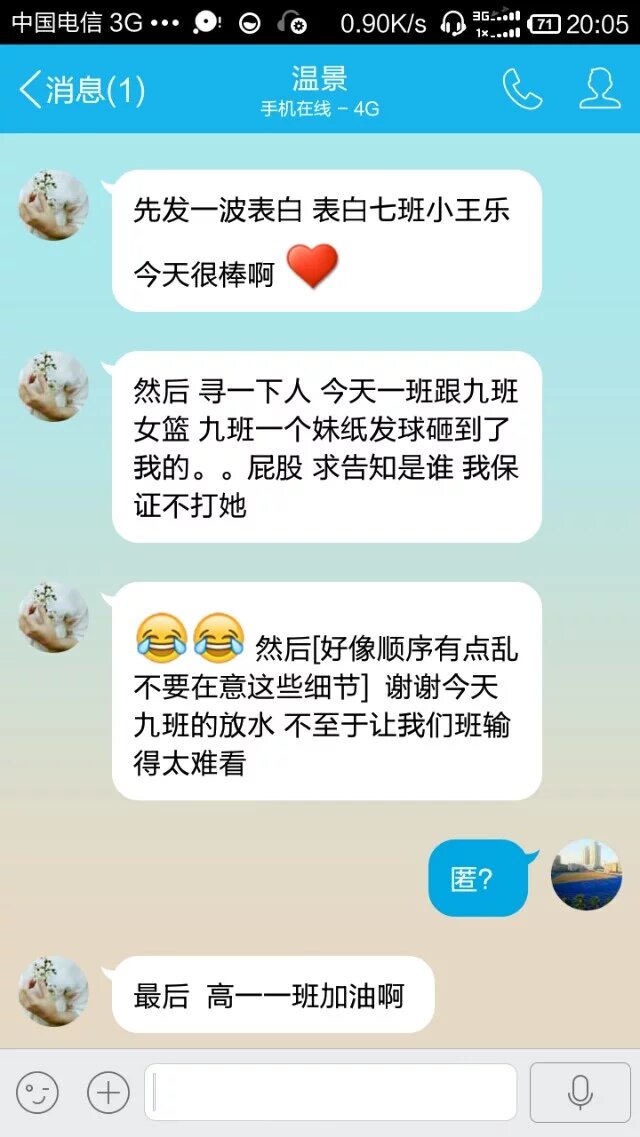Screen dimensions: 640x1137
Task: Tap the microphone voice input button
Action: pos(580,1092)
